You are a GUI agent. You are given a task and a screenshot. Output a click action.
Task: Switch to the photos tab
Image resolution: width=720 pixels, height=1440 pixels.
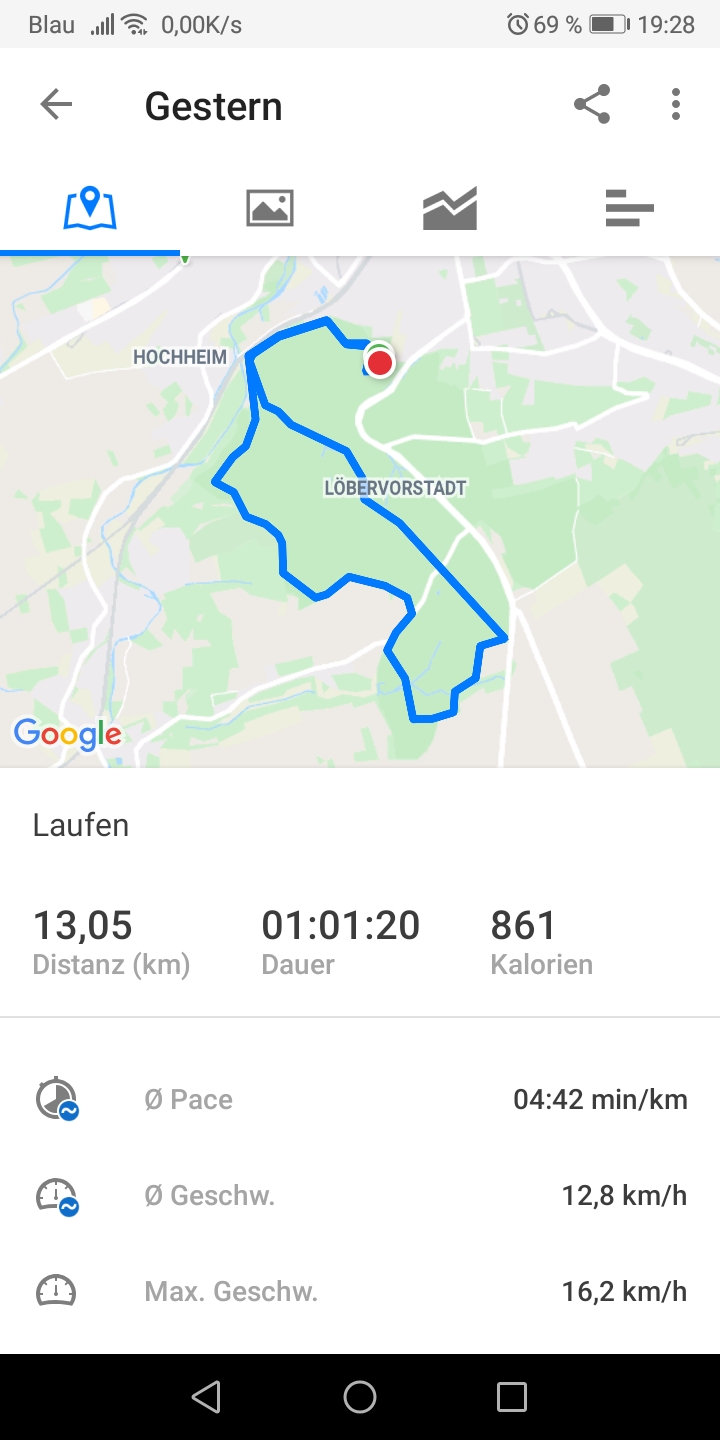[270, 208]
